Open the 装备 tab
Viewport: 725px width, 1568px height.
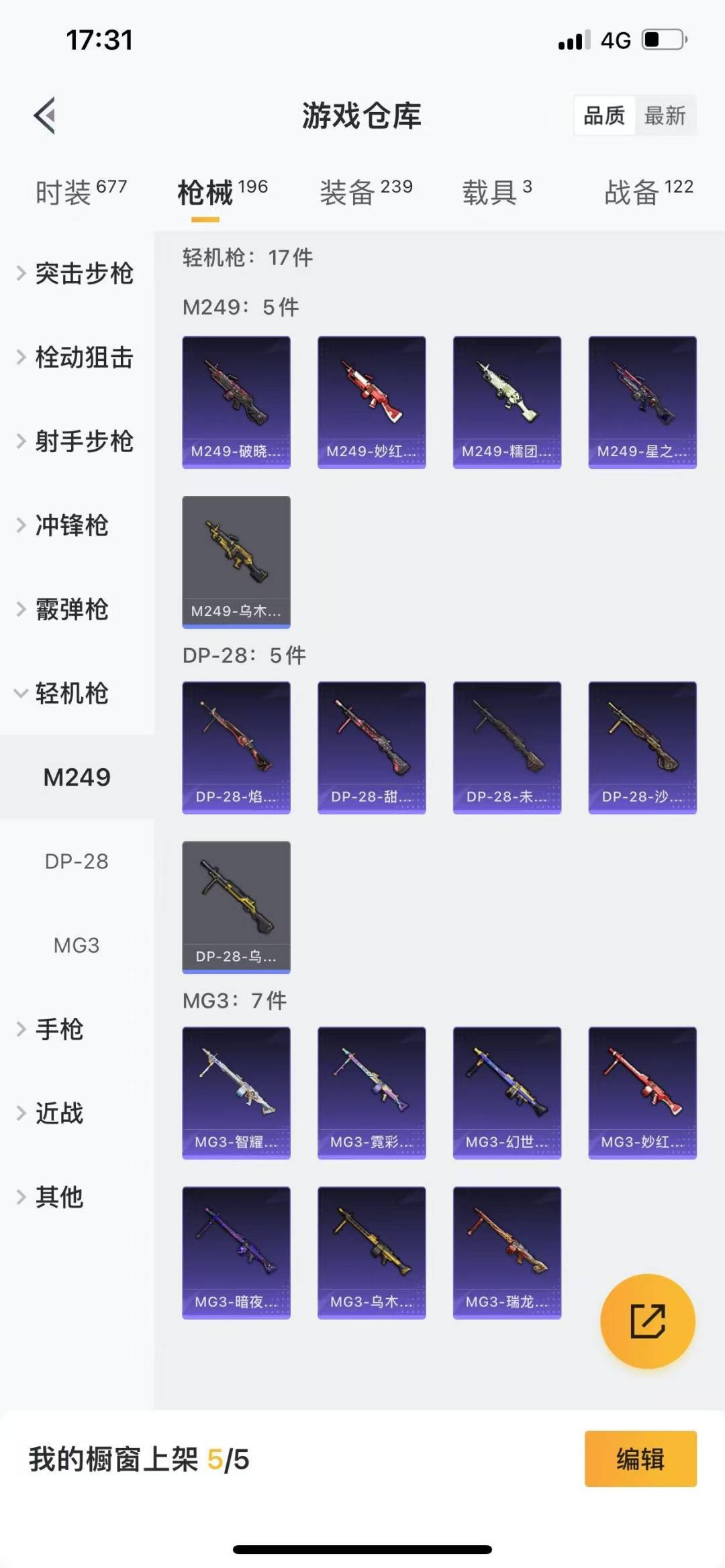366,192
